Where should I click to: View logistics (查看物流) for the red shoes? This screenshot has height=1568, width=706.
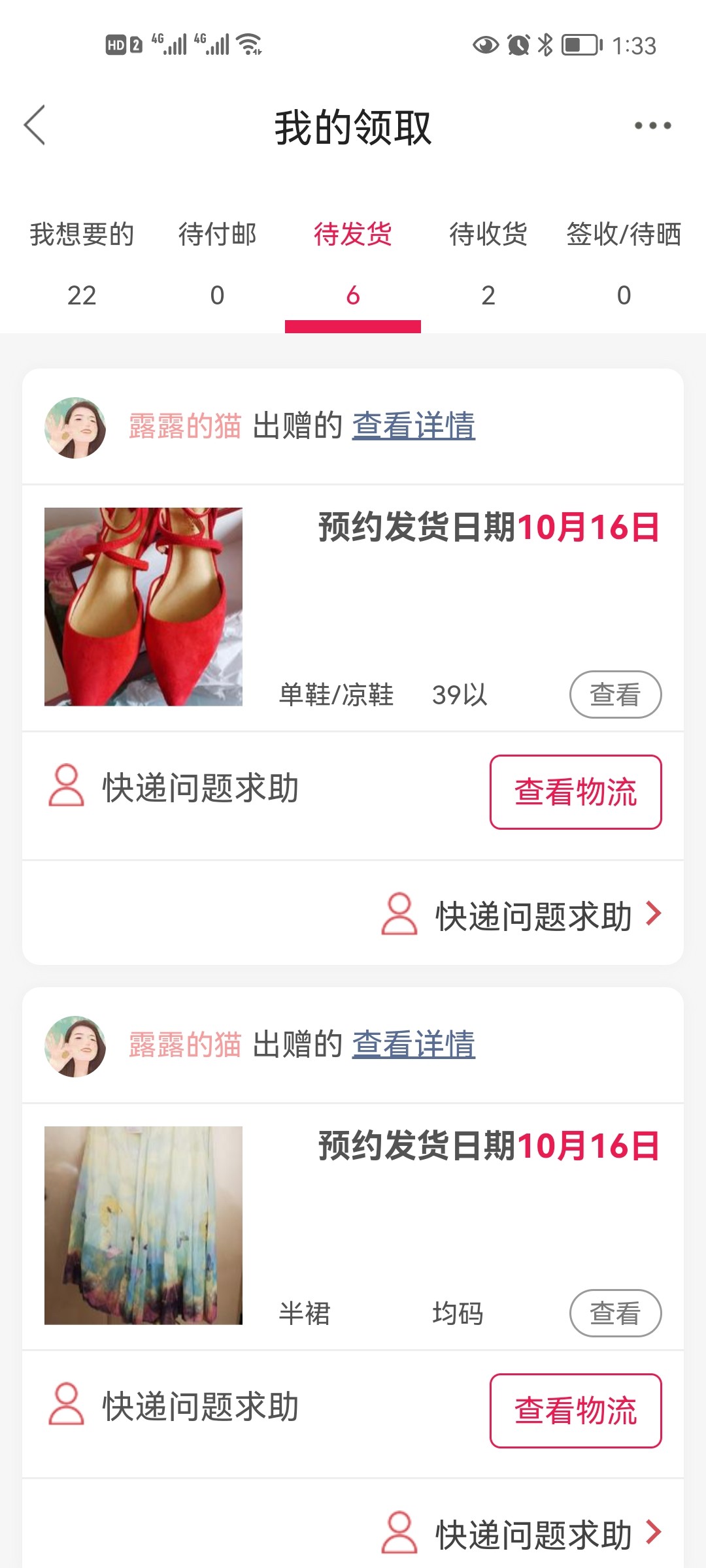pyautogui.click(x=575, y=792)
